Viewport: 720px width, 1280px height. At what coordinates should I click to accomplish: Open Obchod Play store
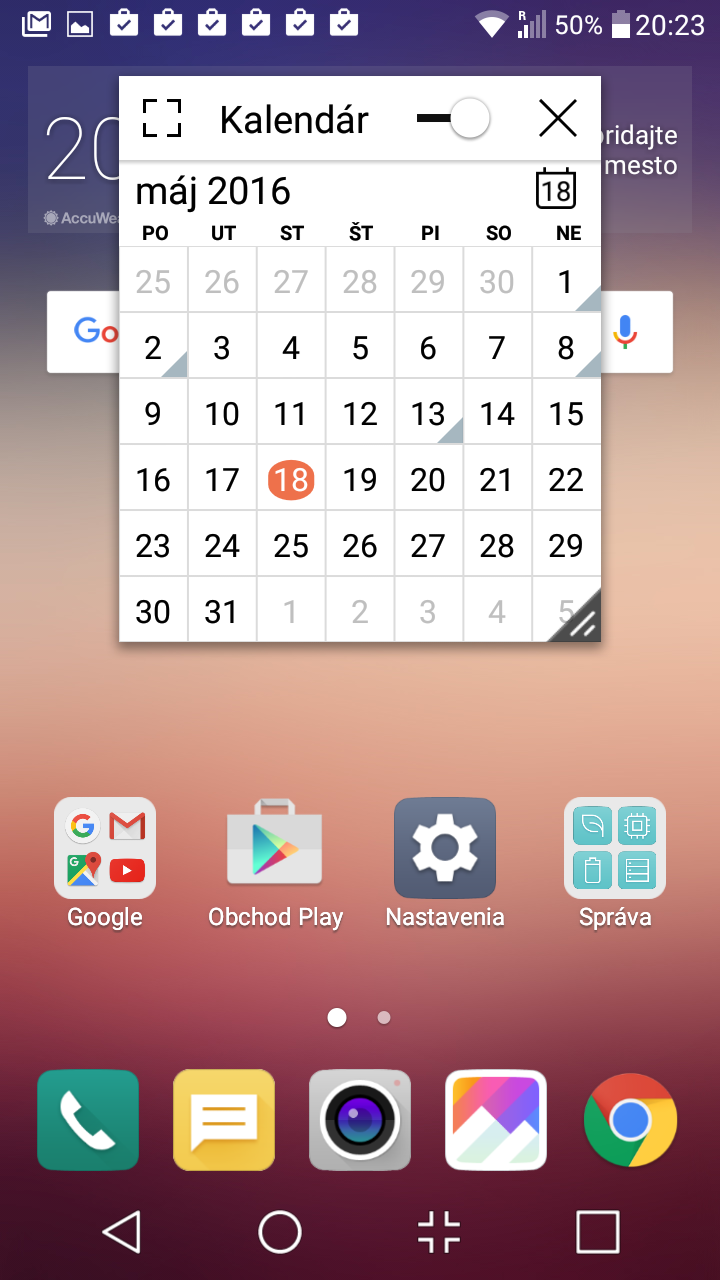point(275,864)
